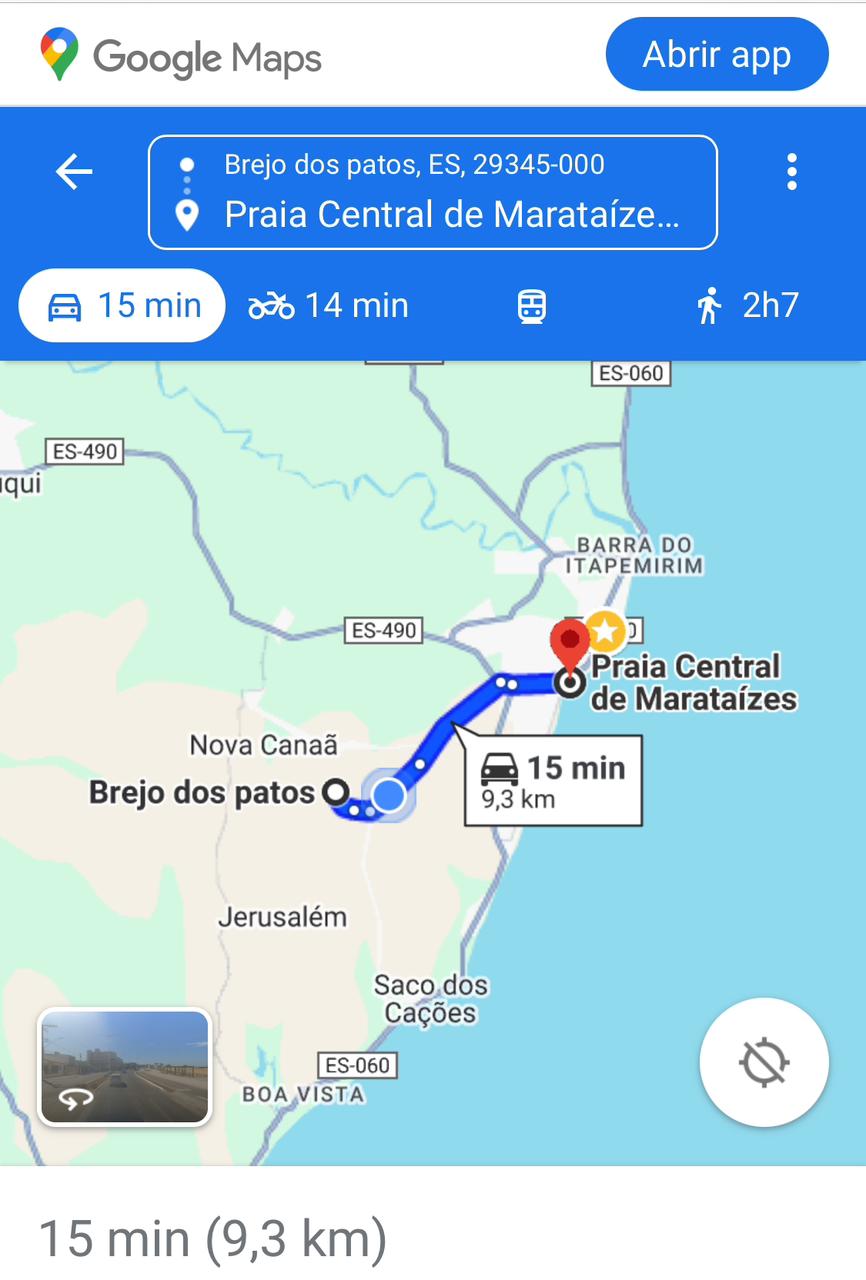866x1280 pixels.
Task: Go back with the arrow icon
Action: (x=74, y=172)
